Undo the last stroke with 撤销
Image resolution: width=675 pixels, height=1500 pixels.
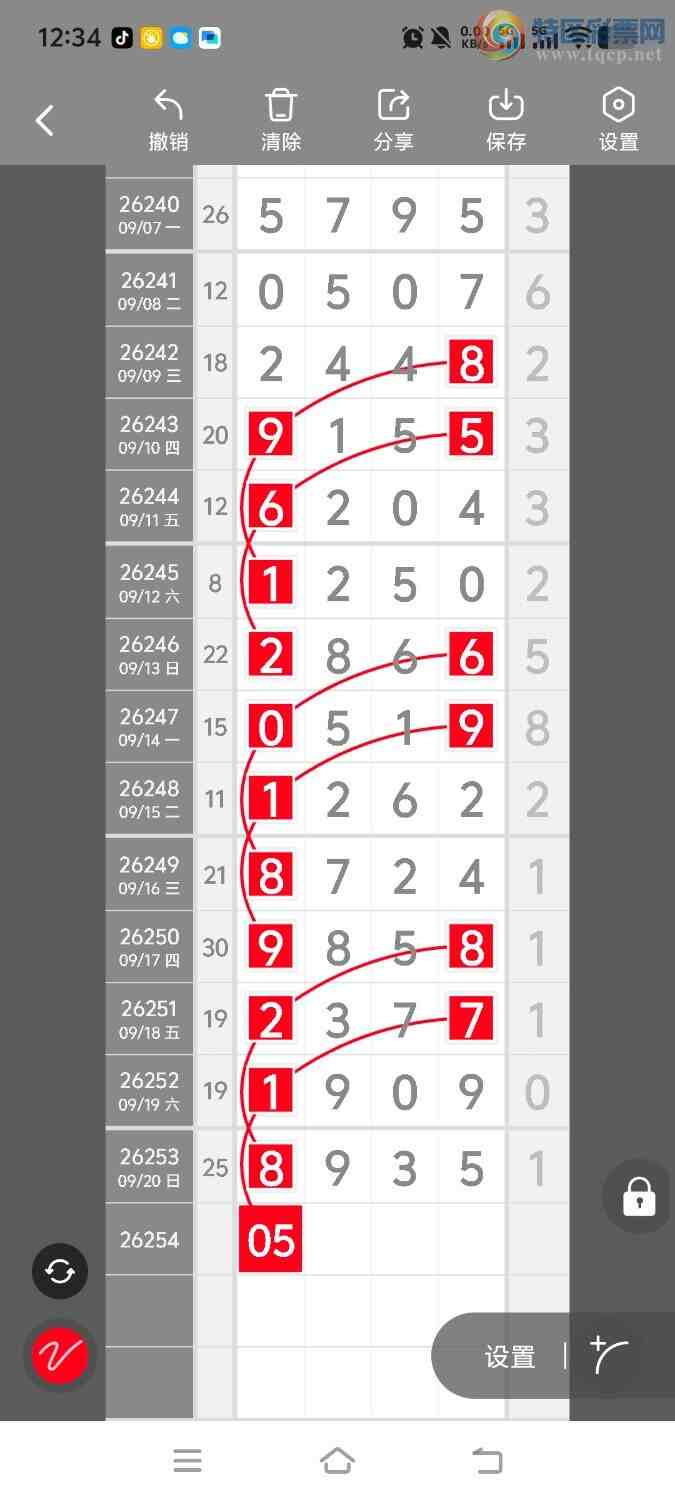pyautogui.click(x=168, y=121)
